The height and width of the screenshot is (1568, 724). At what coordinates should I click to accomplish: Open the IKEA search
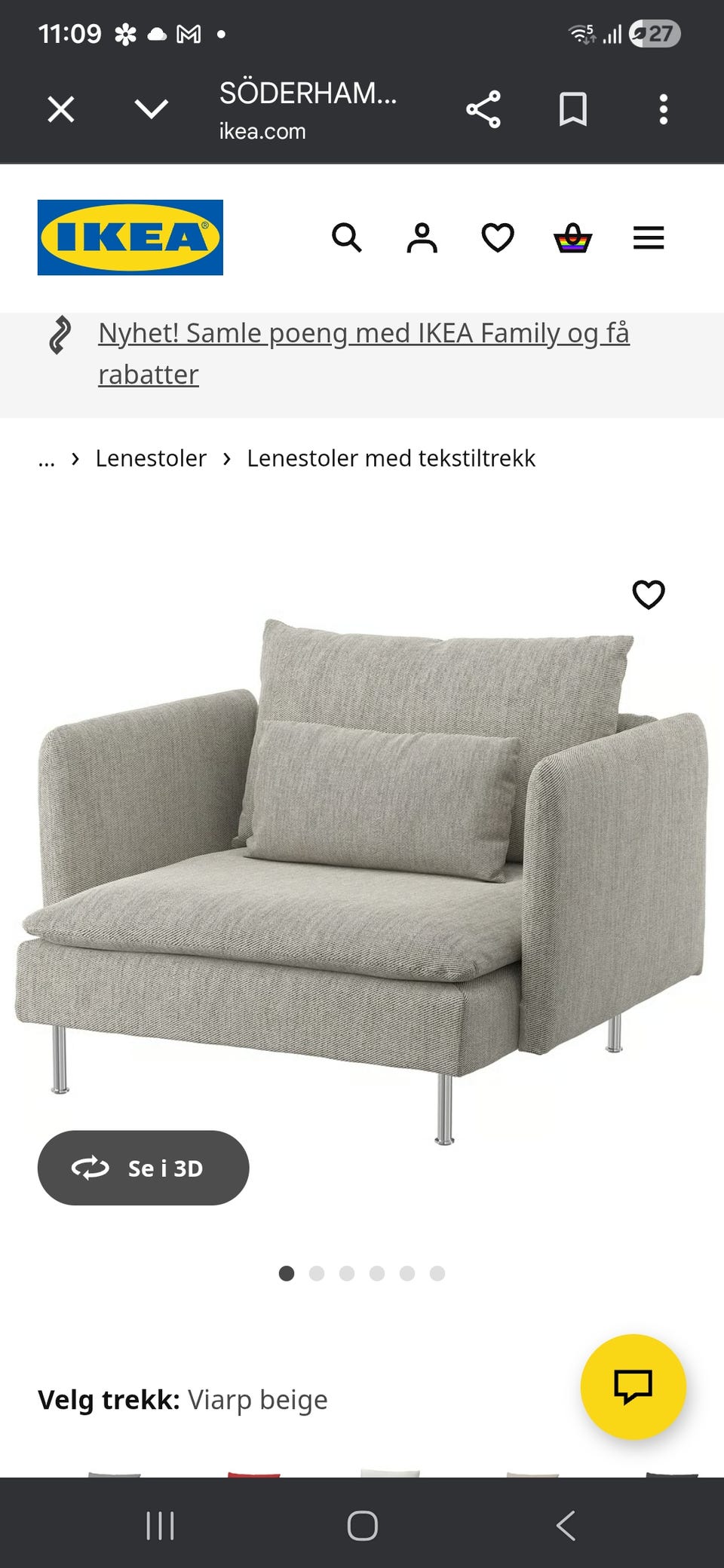tap(348, 238)
